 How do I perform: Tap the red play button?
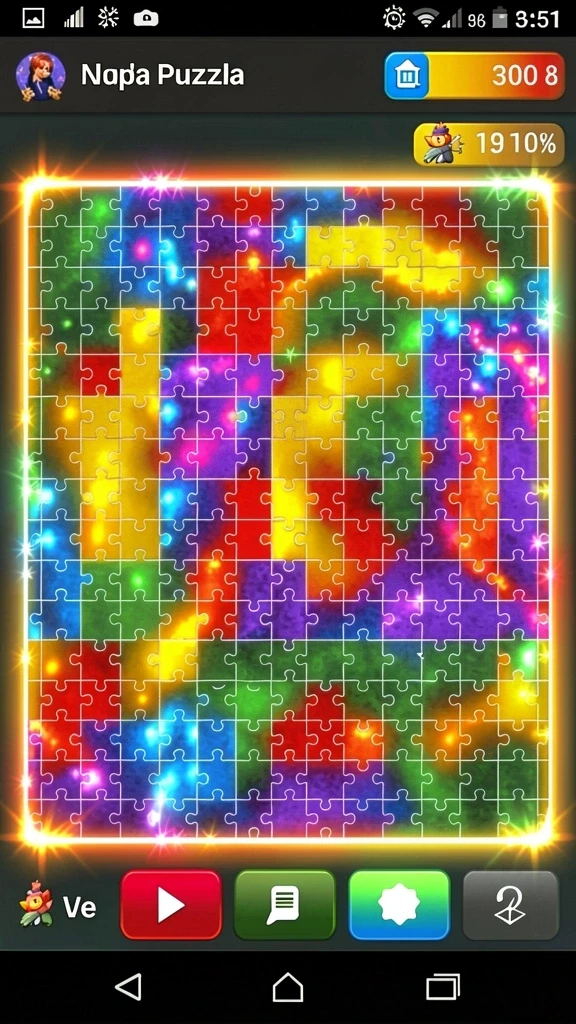171,904
